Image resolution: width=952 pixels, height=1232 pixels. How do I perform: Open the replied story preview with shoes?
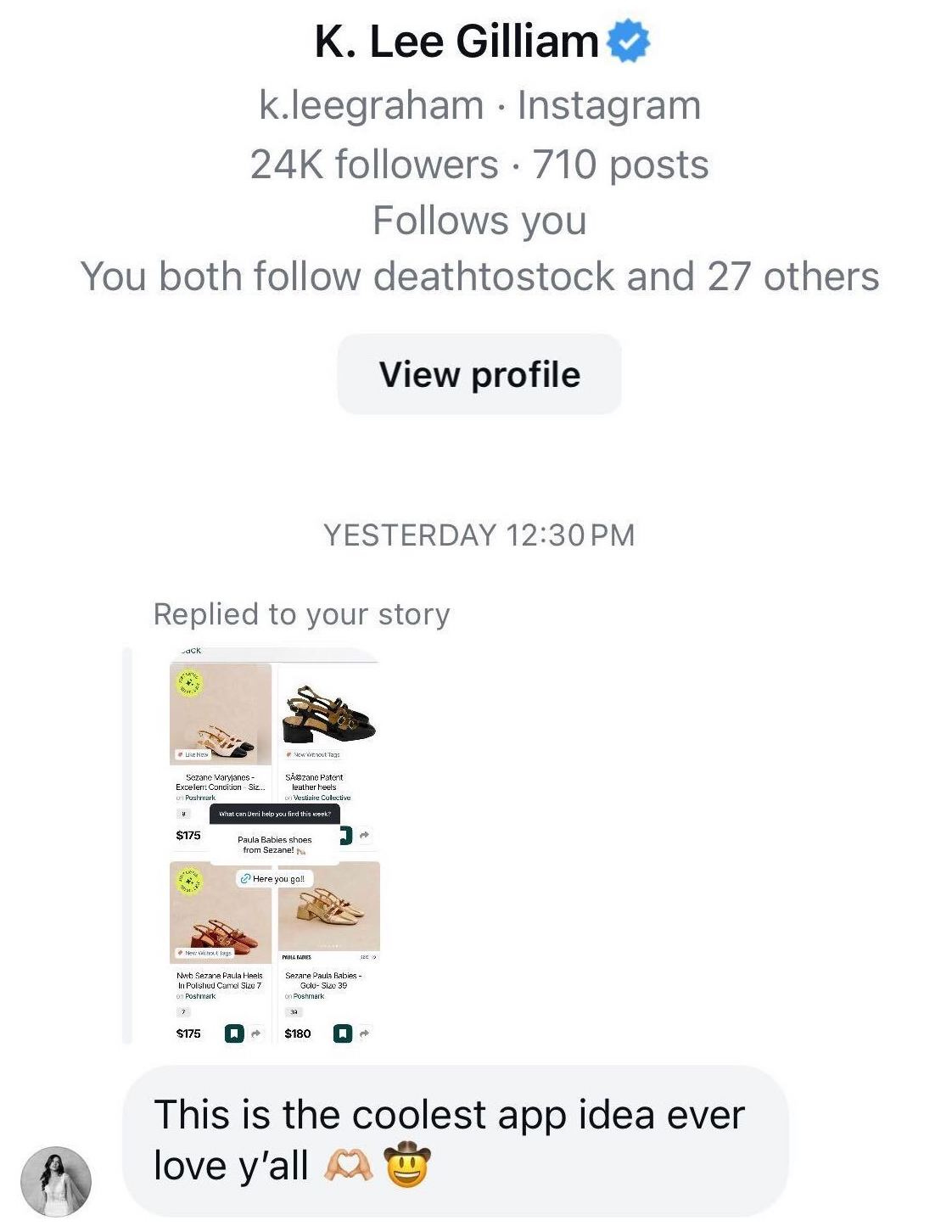point(274,846)
